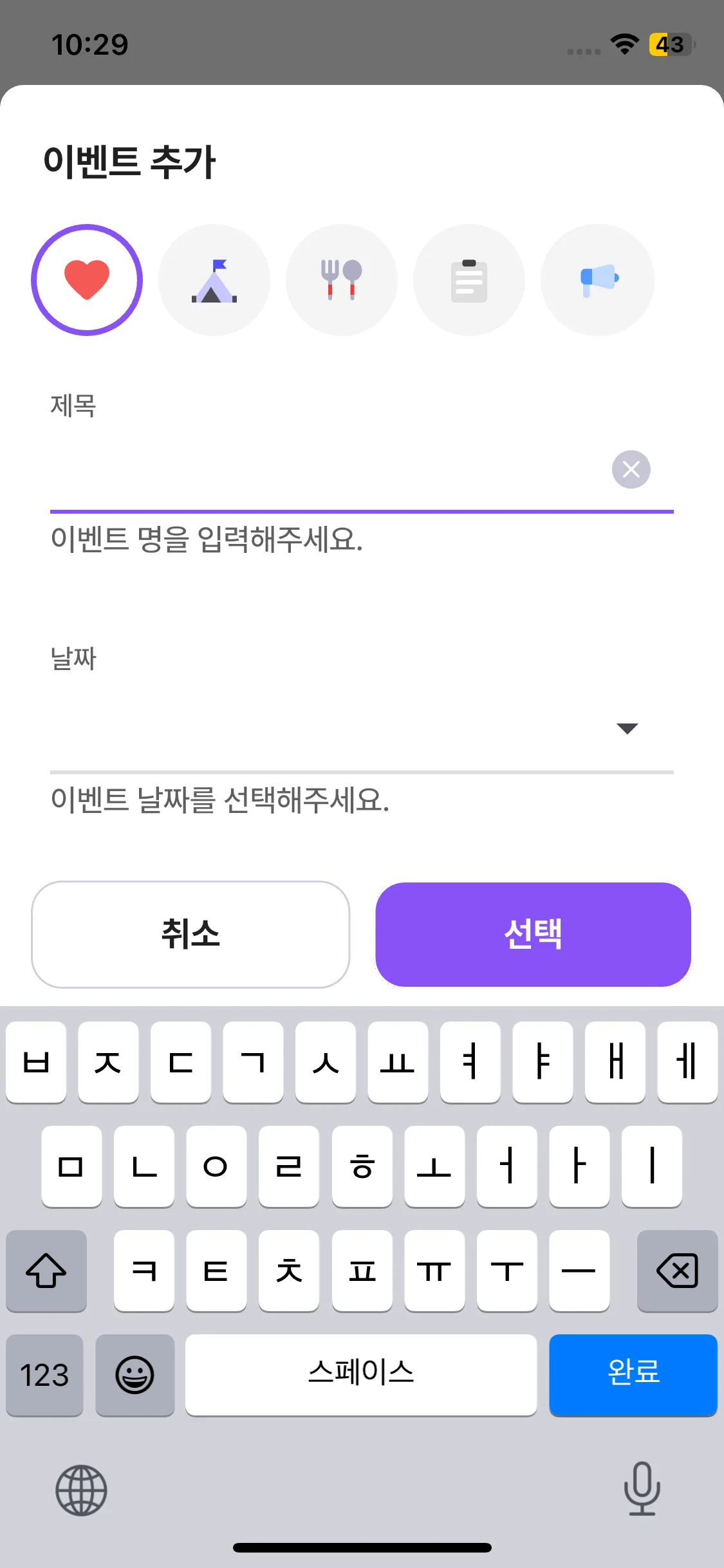Pick the fork and spoon meal icon
The width and height of the screenshot is (724, 1568).
point(342,280)
